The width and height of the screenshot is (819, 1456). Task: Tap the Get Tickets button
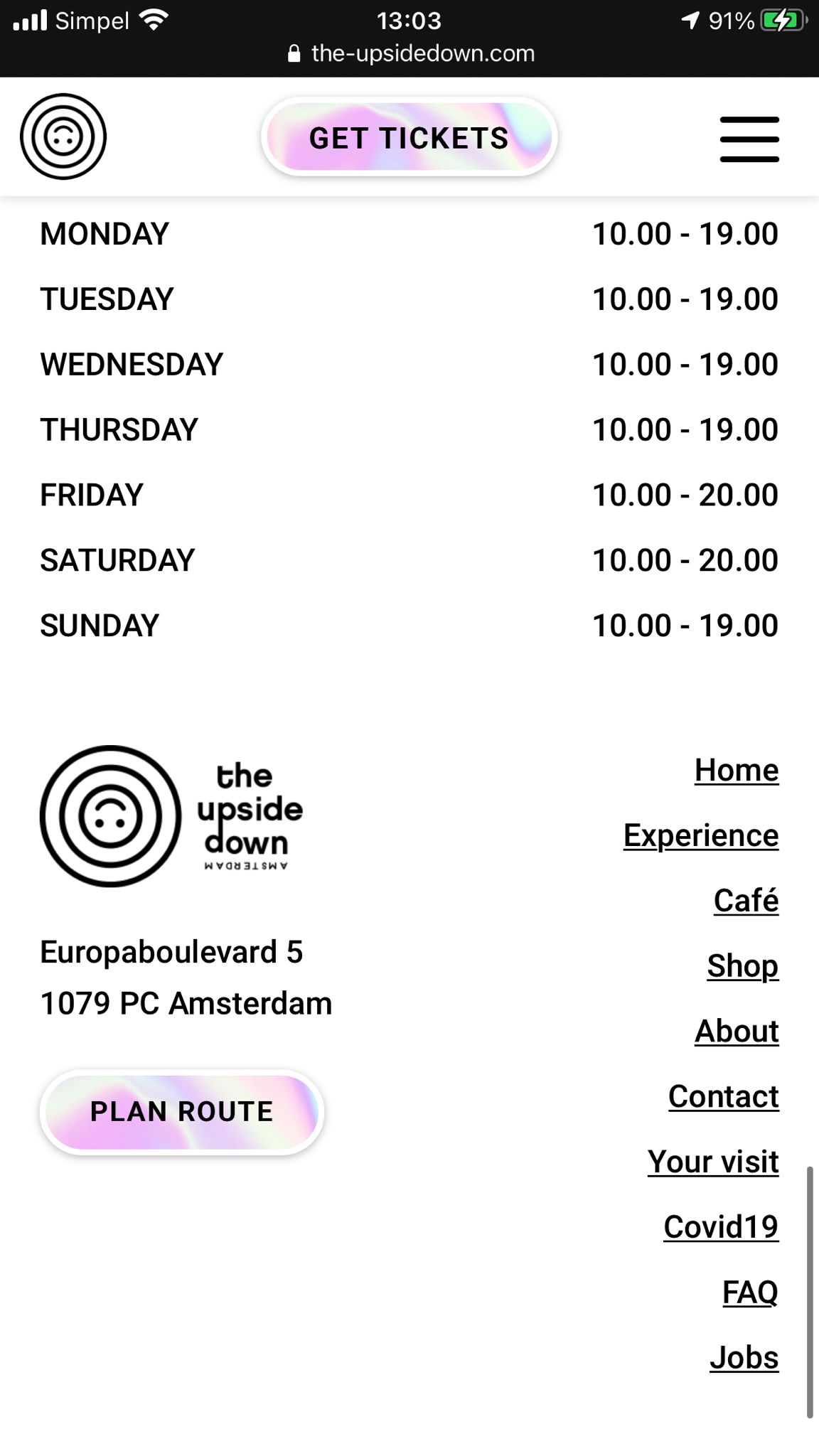[x=409, y=137]
